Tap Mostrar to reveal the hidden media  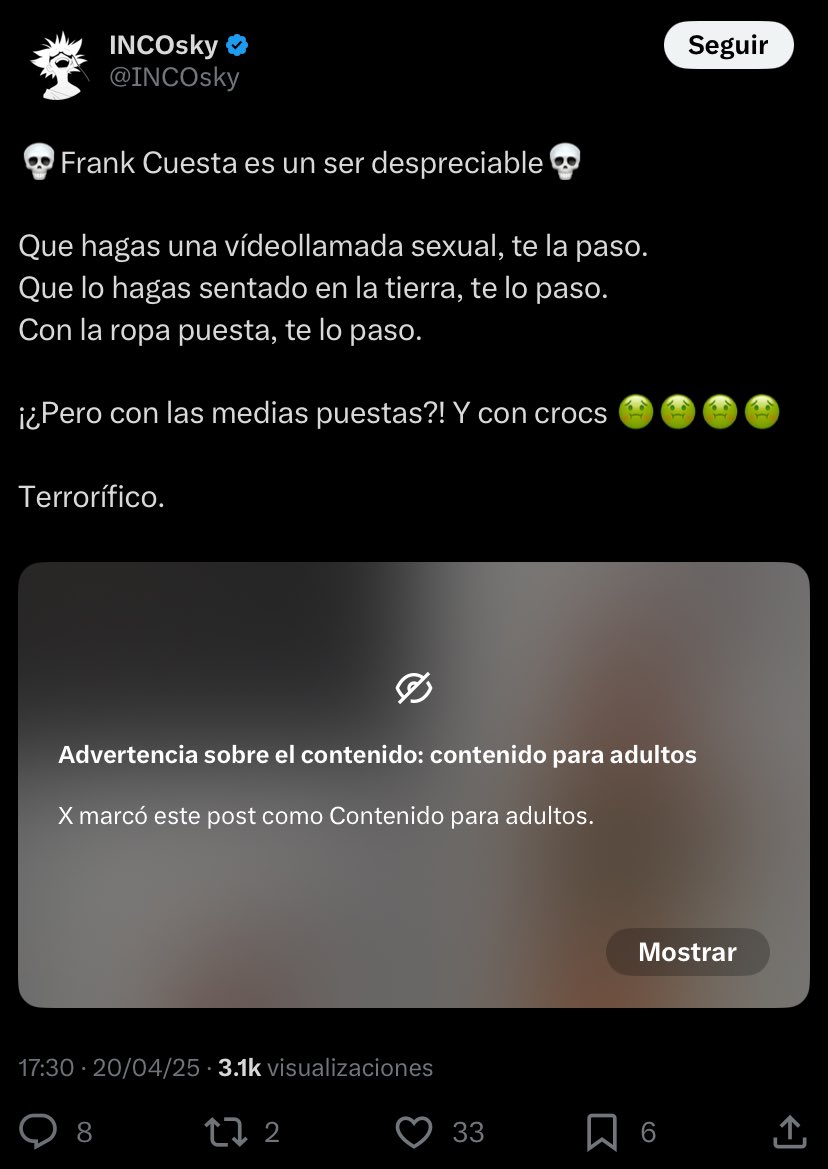687,952
